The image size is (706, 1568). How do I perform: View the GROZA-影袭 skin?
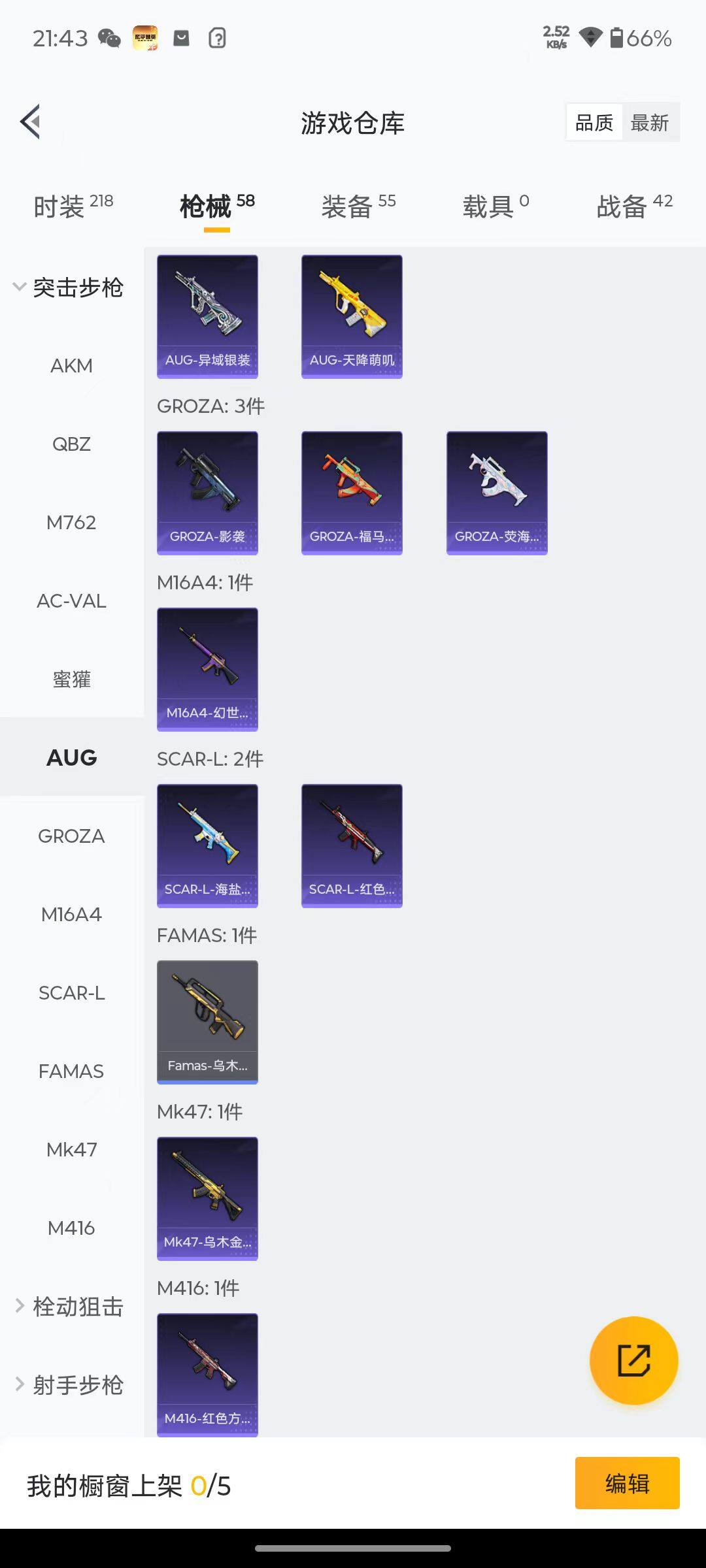click(x=207, y=493)
